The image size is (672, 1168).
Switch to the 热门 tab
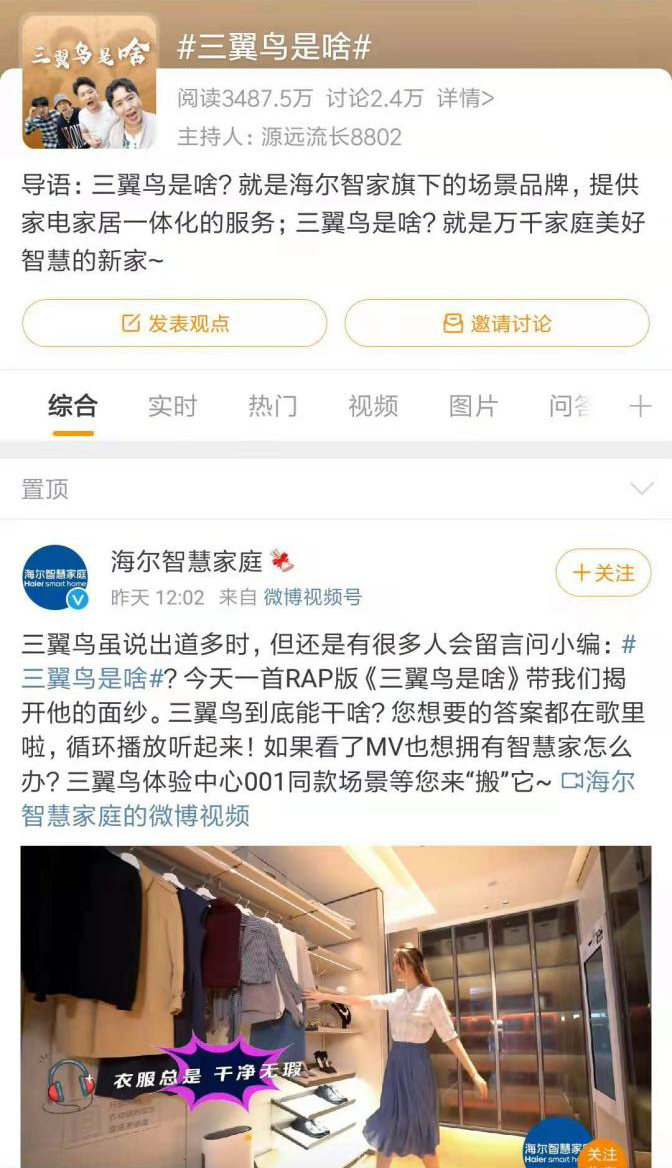coord(273,406)
